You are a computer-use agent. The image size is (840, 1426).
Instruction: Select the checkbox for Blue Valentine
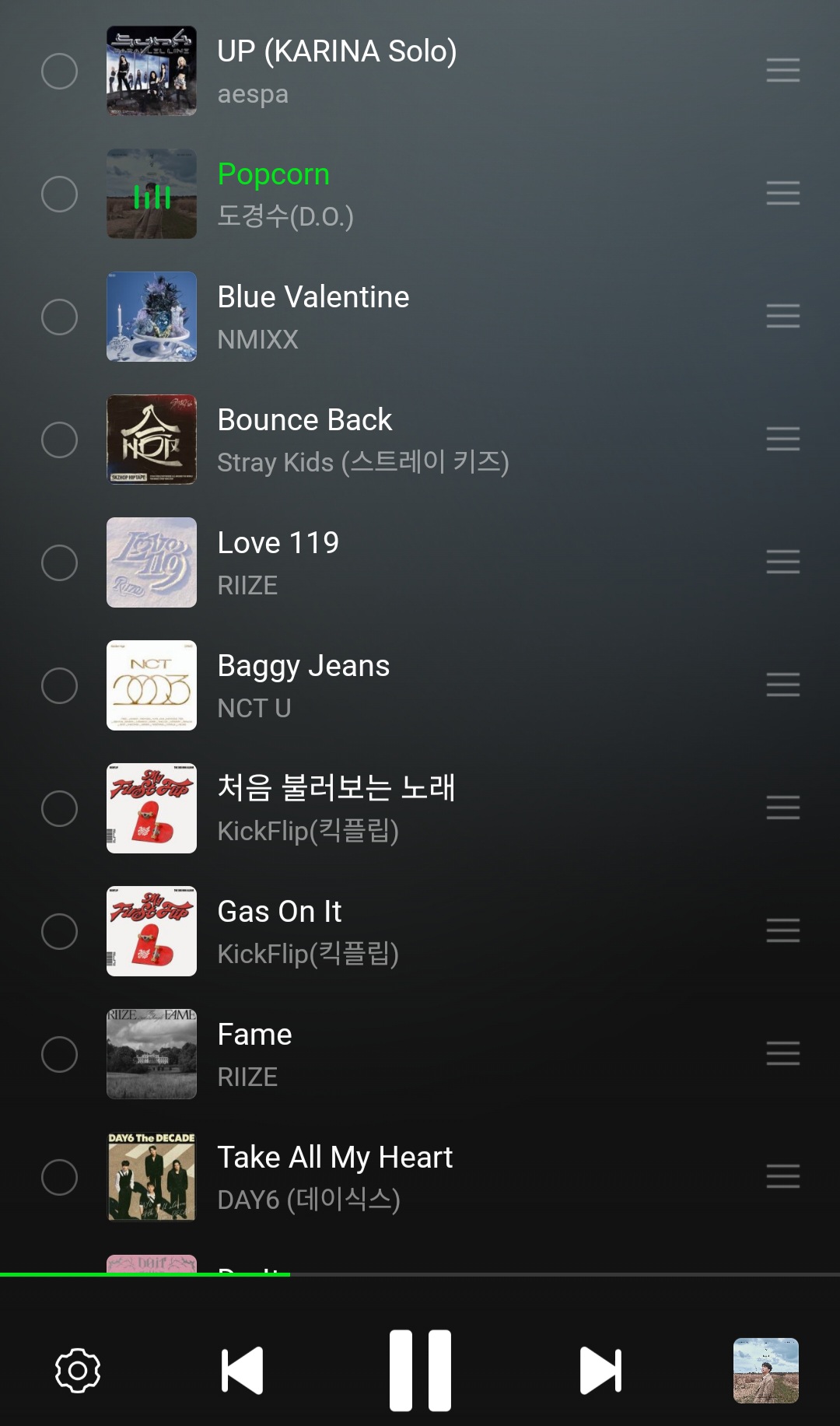point(59,317)
